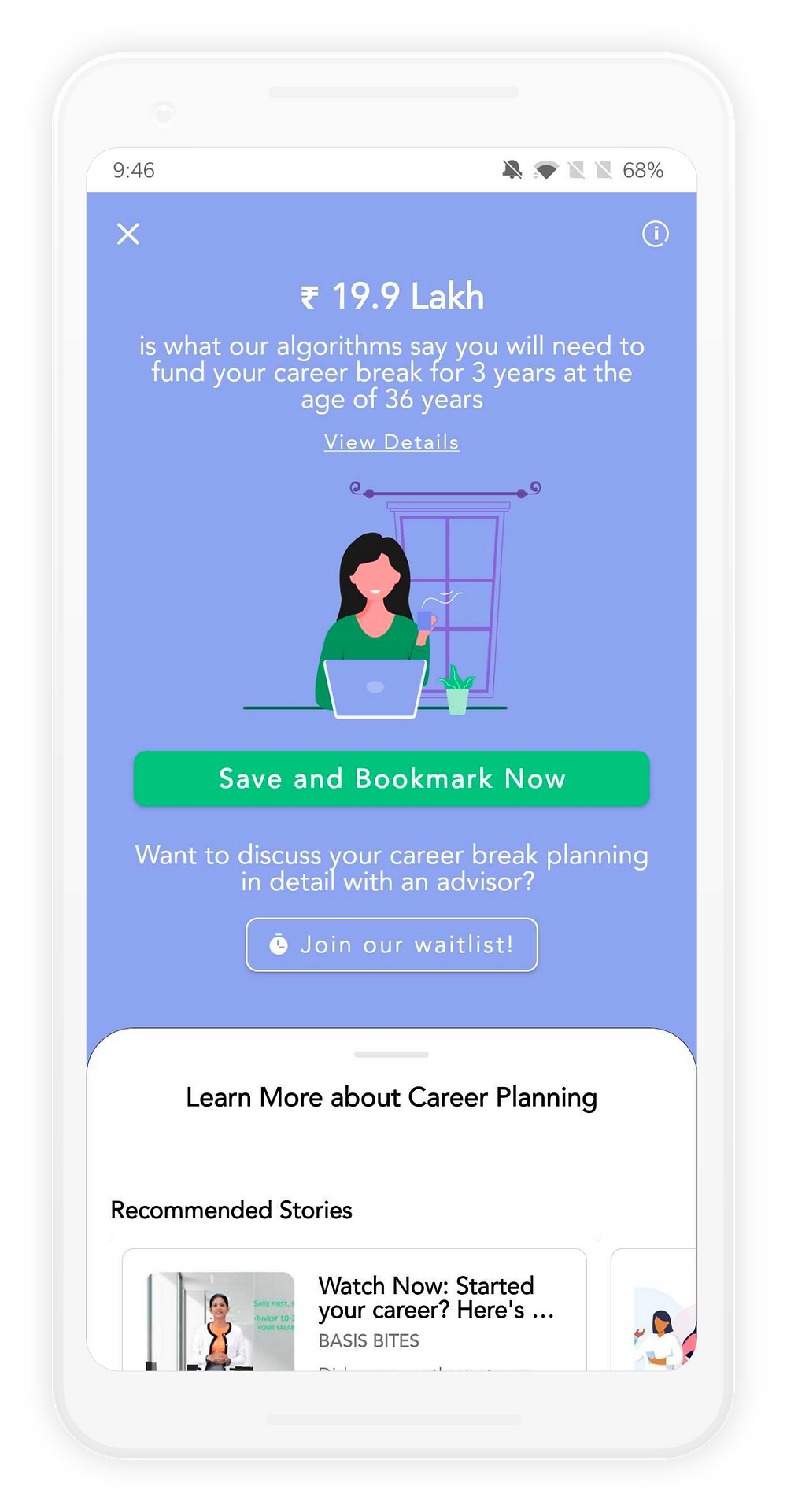Image resolution: width=787 pixels, height=1512 pixels.
Task: Join the advisor waitlist
Action: [391, 945]
